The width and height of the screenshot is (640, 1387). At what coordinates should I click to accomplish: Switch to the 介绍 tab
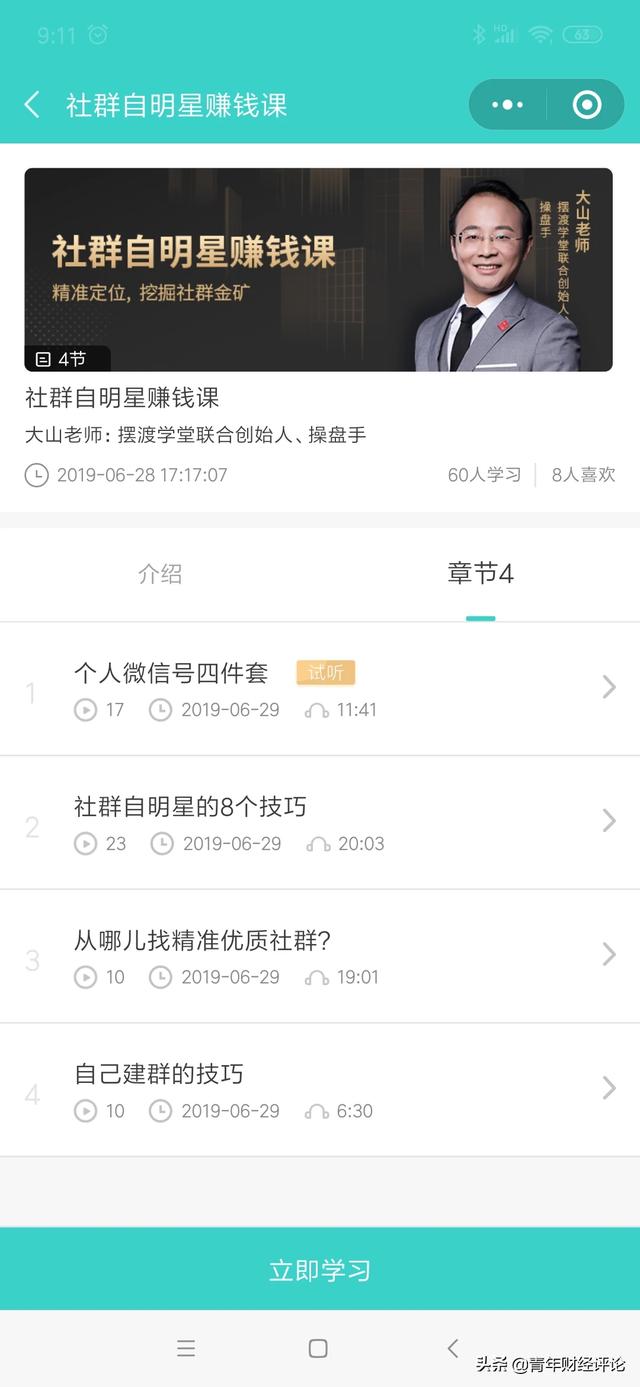(x=160, y=574)
